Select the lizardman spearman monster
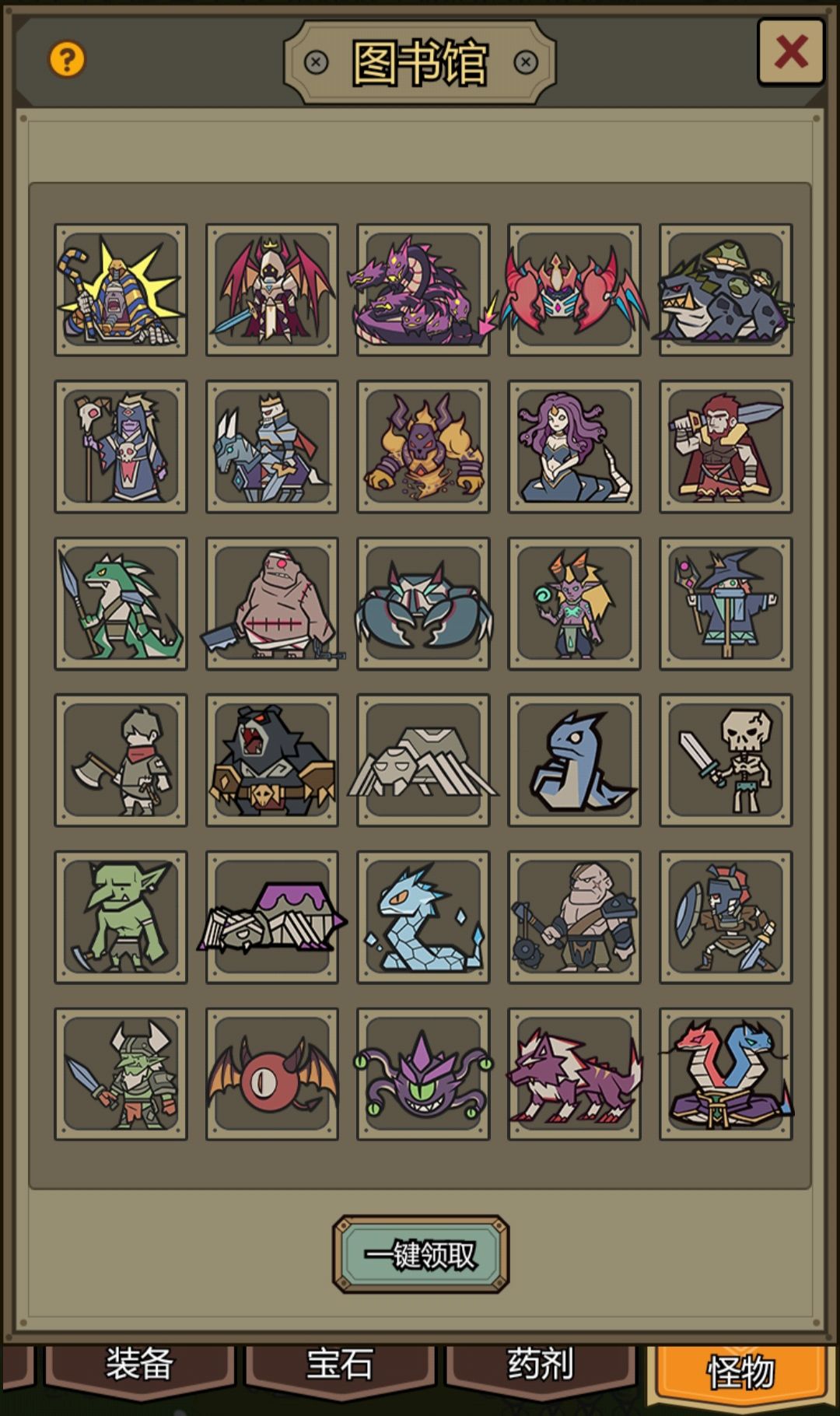The image size is (840, 1416). (121, 604)
